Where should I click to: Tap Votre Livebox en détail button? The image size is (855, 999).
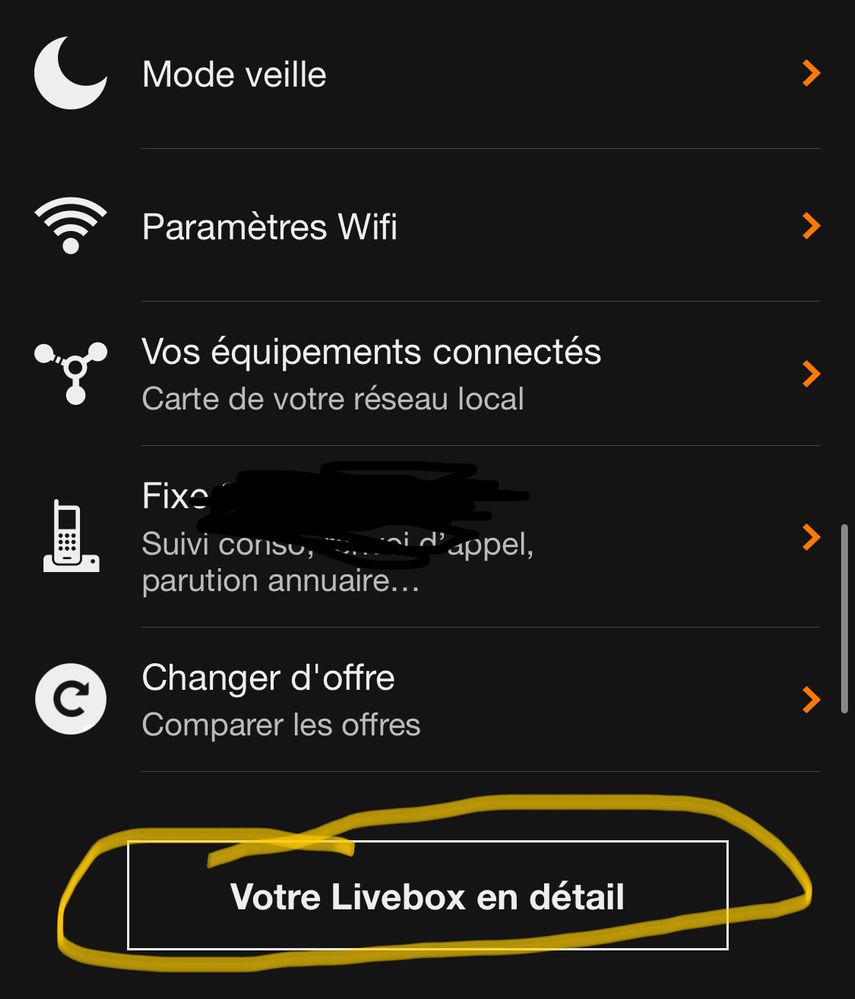pos(427,895)
